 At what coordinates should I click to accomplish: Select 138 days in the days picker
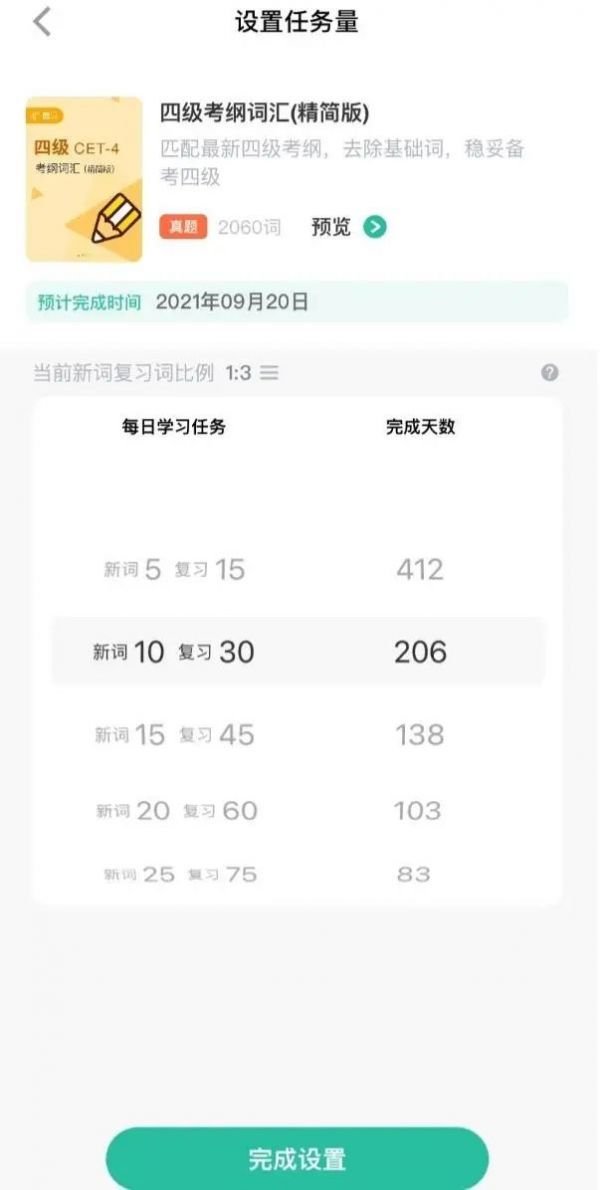tap(419, 735)
